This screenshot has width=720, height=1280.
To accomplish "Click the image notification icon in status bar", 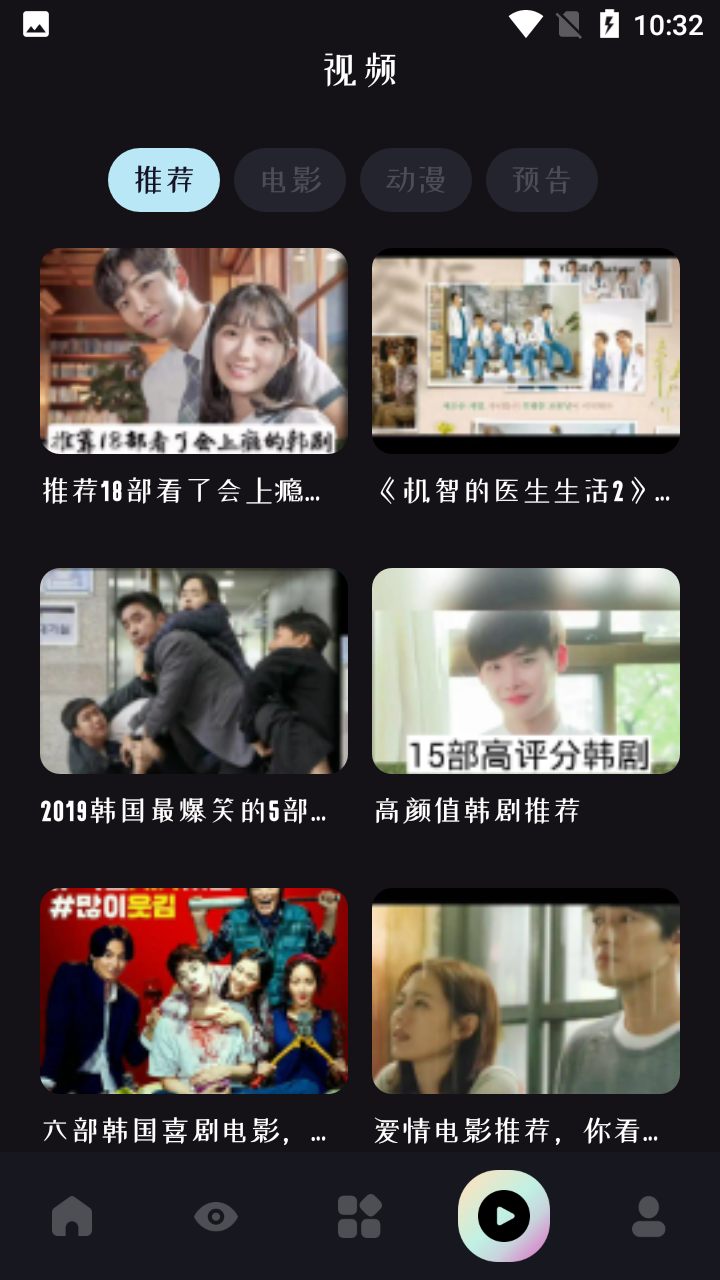I will pyautogui.click(x=35, y=23).
